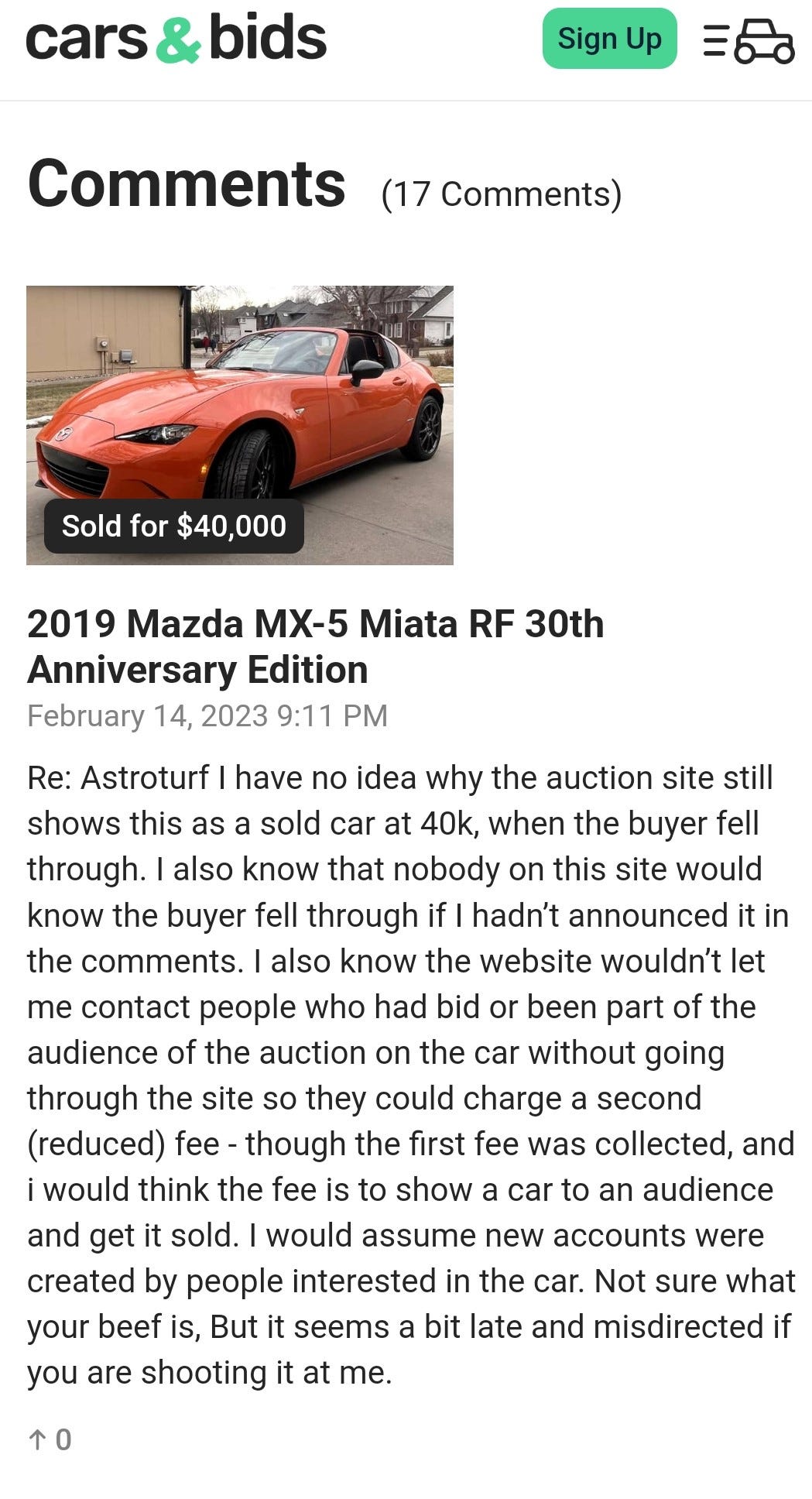Go to Cars & Bids home logo

176,39
